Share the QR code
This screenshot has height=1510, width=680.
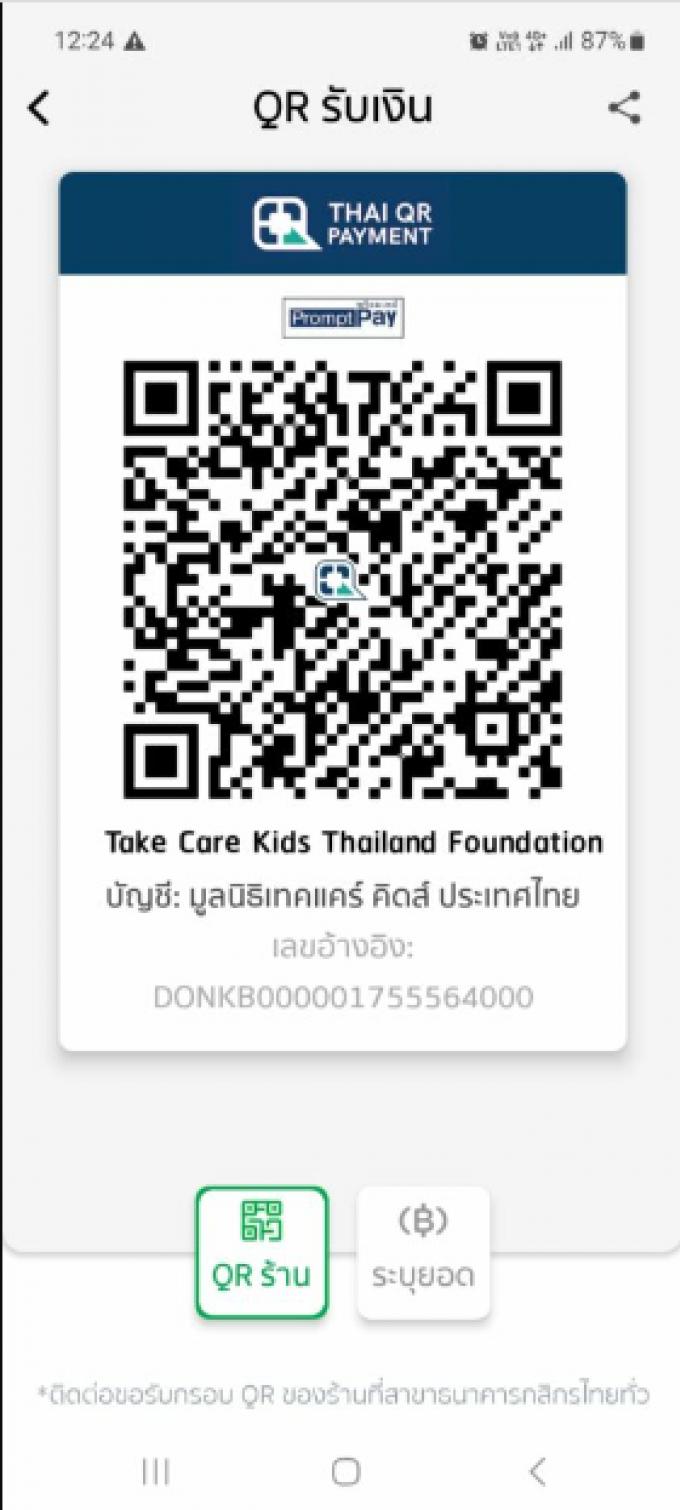[625, 107]
